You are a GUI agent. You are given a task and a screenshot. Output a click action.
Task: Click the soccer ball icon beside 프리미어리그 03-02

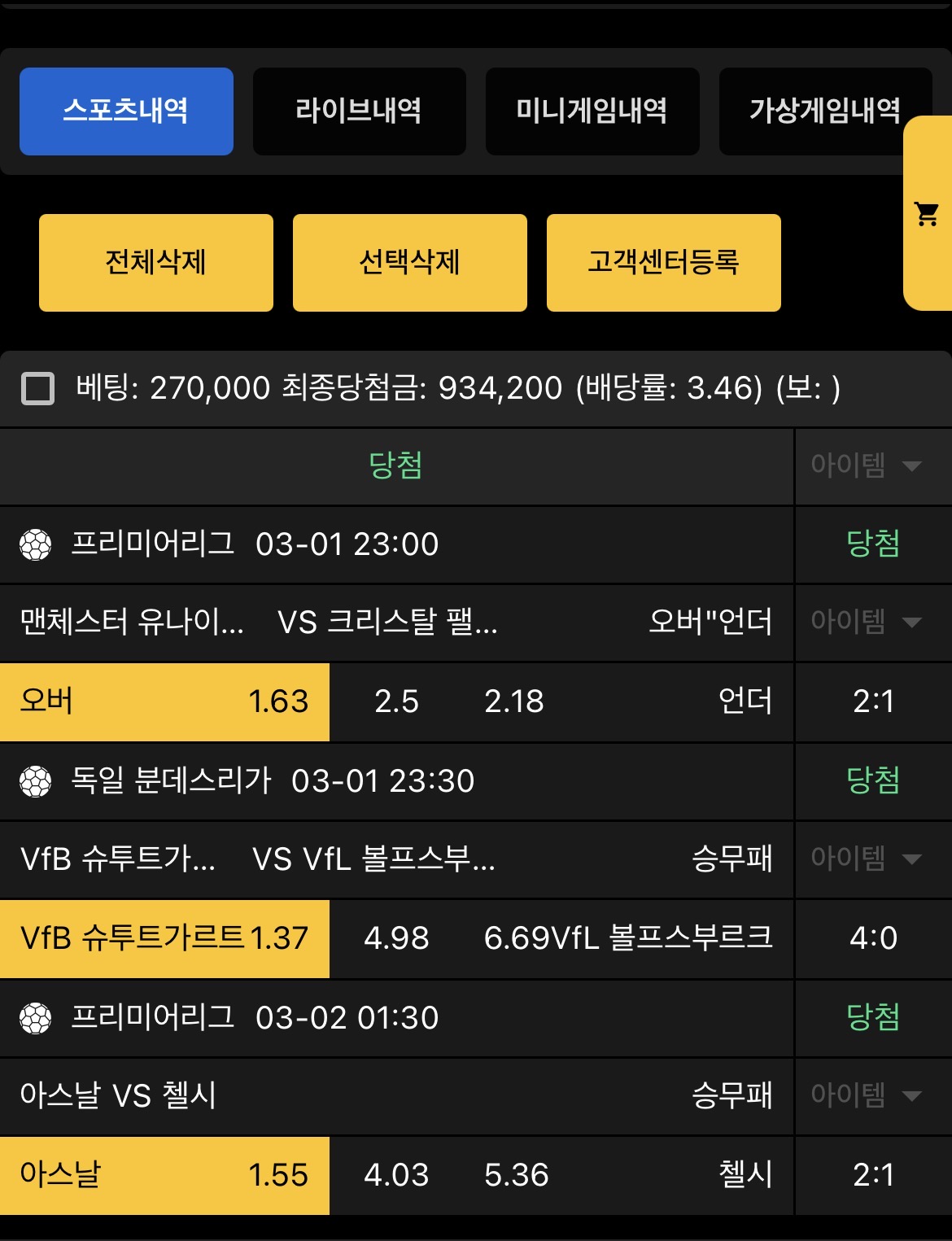point(34,1018)
